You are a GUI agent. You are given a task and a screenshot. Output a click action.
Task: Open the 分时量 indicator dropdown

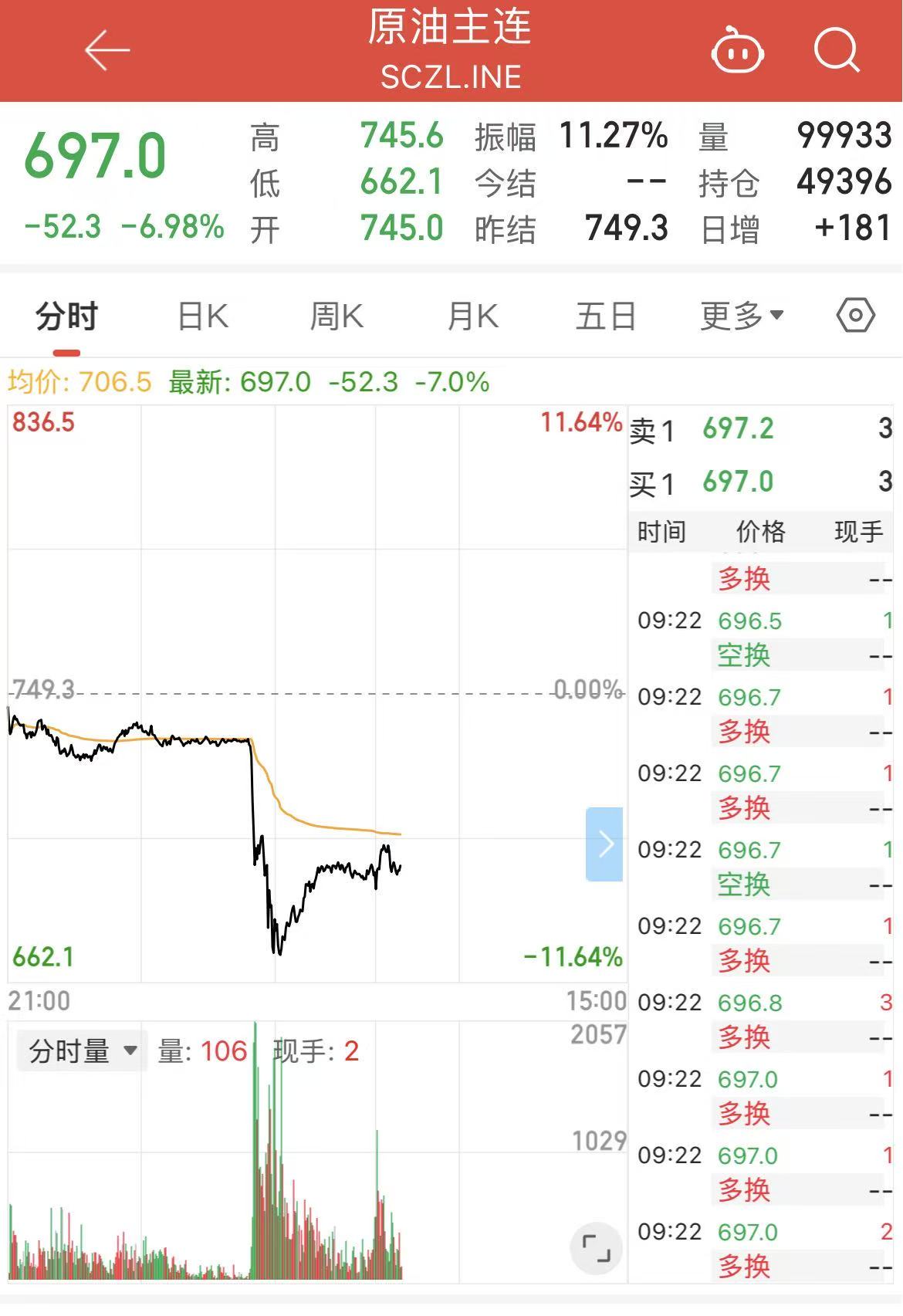click(82, 1051)
